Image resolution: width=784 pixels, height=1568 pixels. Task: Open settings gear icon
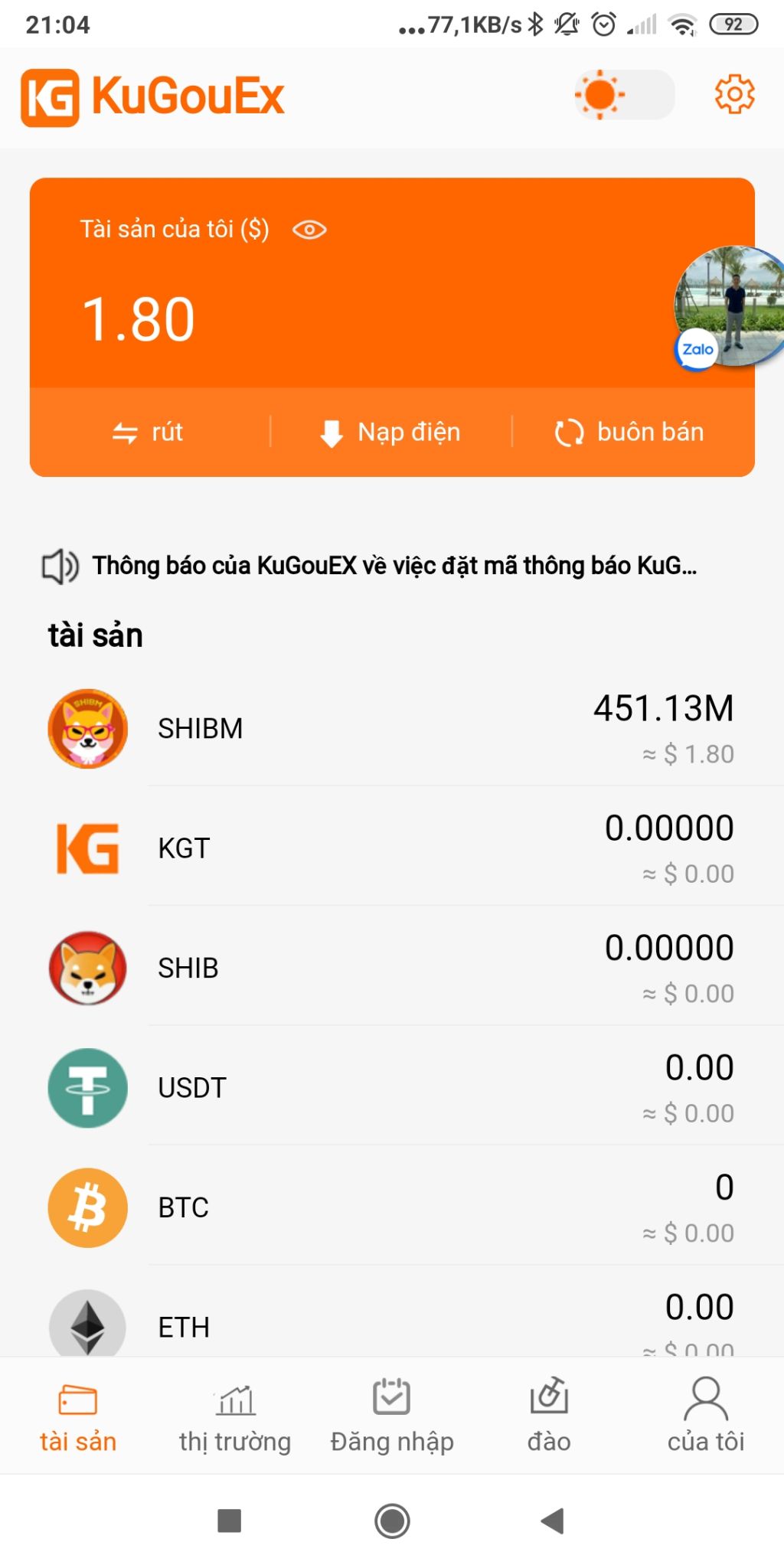click(x=733, y=94)
